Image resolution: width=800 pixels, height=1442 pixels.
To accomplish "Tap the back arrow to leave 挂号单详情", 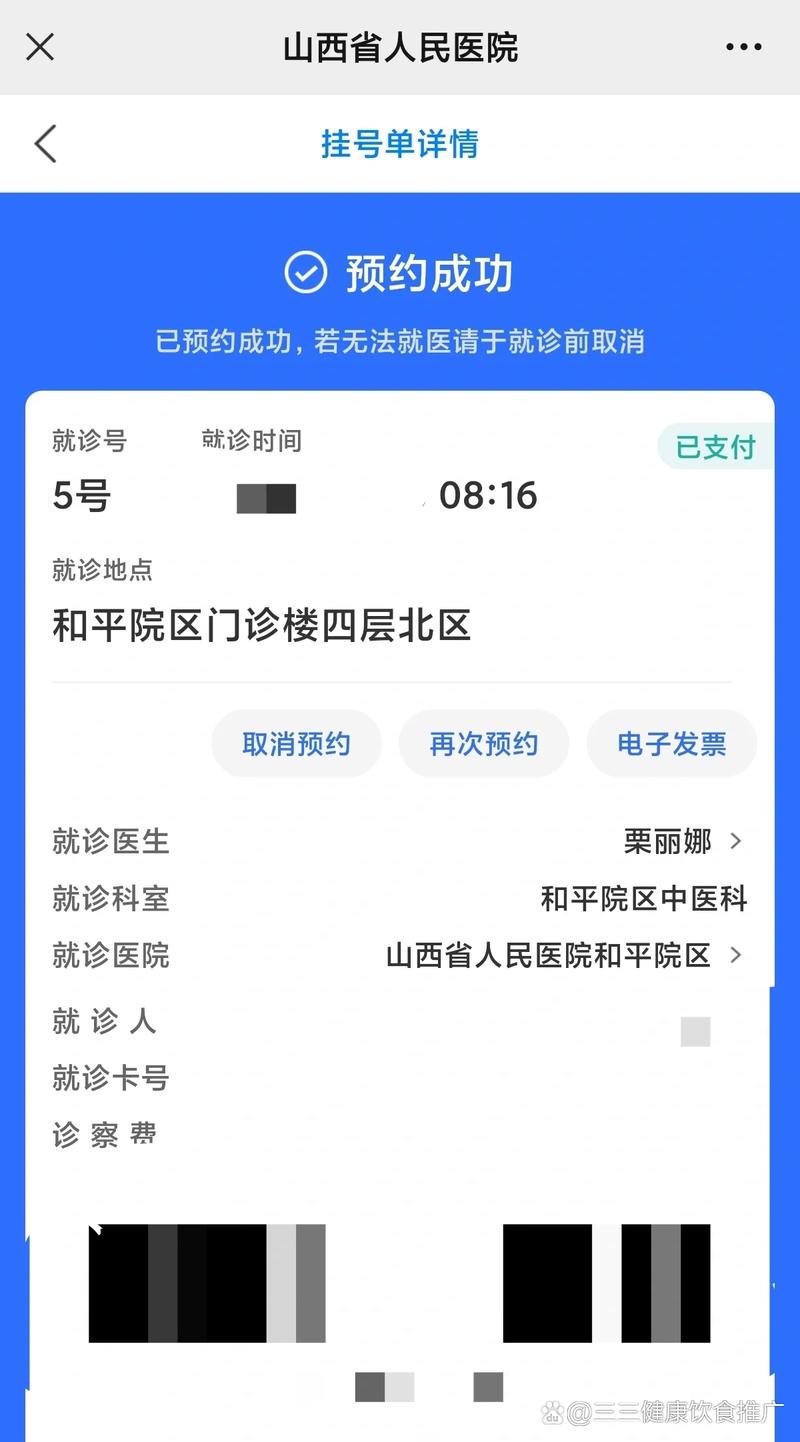I will tap(42, 143).
